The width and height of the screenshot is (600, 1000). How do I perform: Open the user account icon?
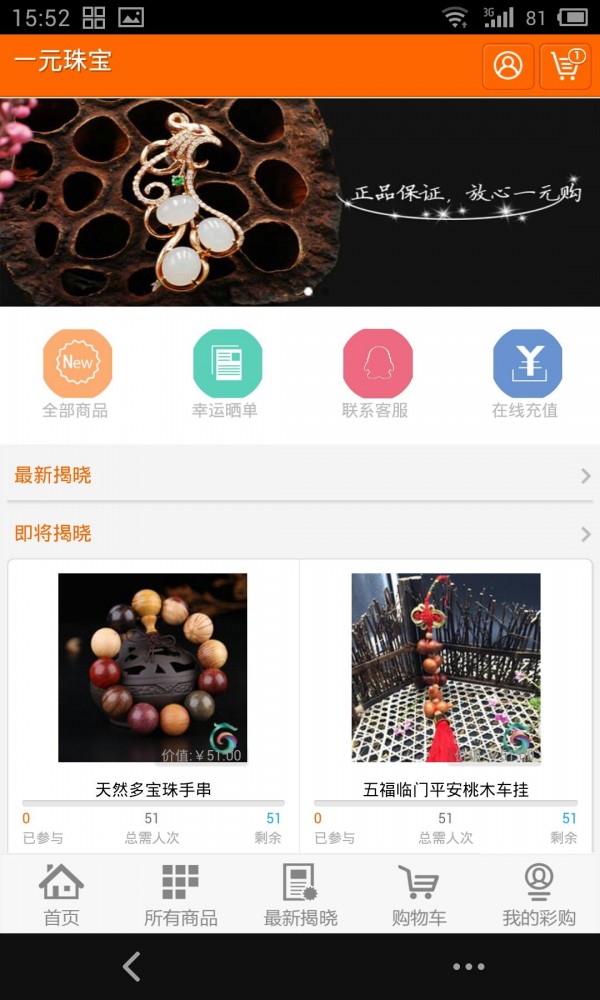[508, 66]
